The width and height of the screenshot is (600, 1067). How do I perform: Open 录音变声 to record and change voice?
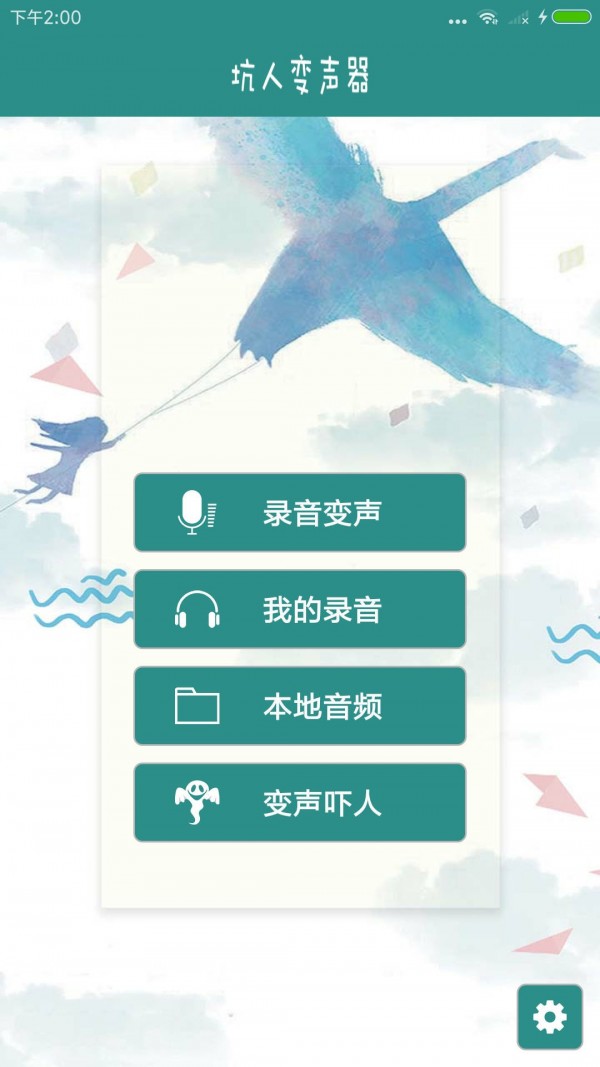tap(300, 512)
